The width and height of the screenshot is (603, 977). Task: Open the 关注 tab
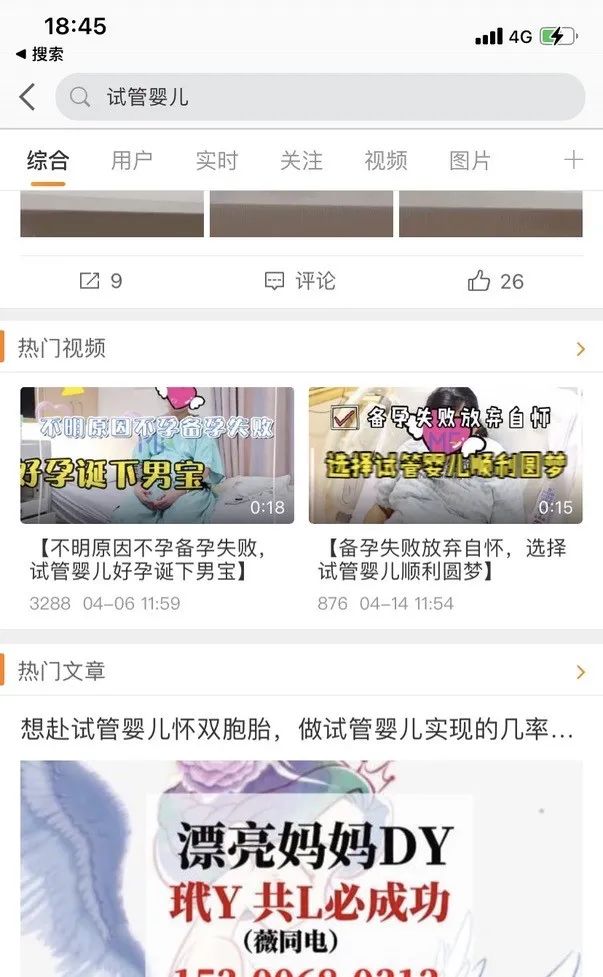coord(301,160)
